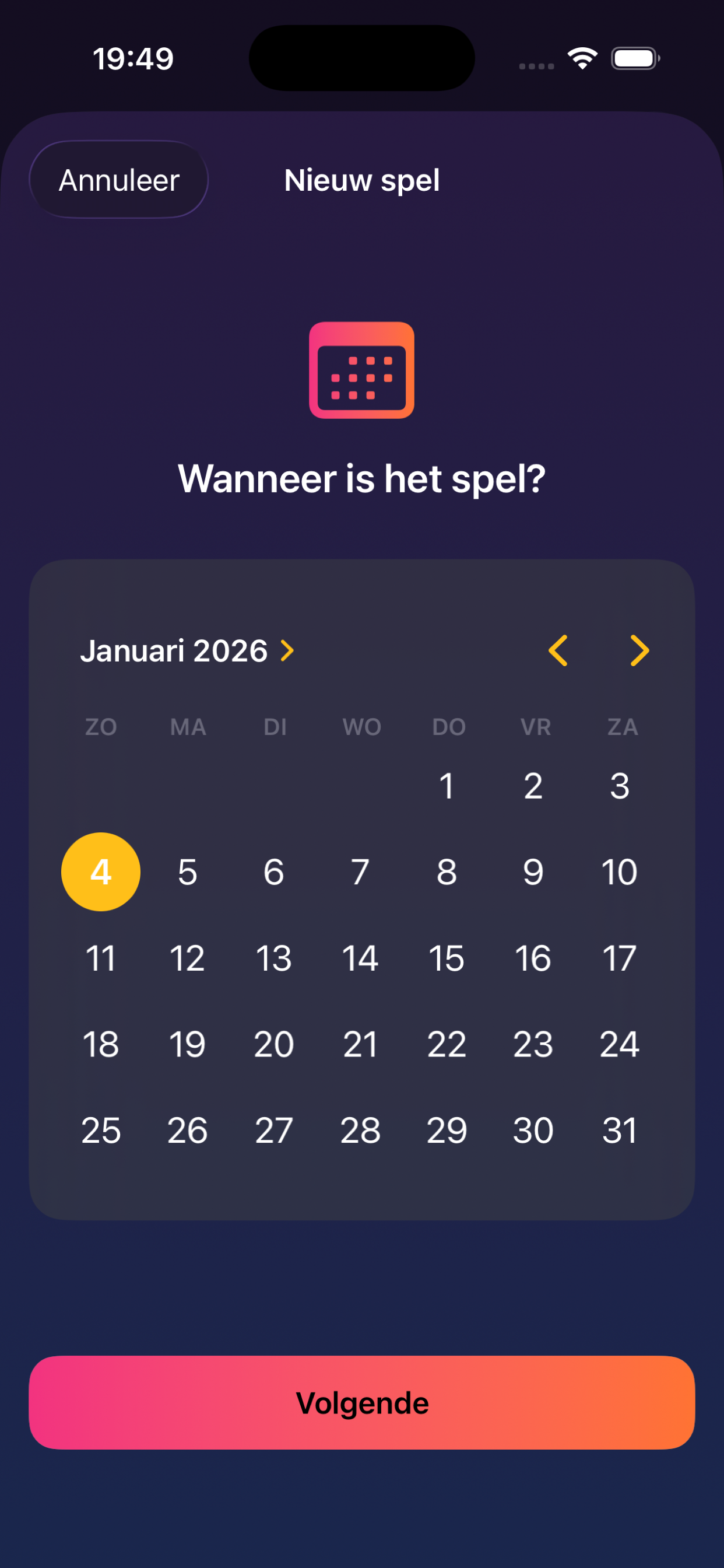The width and height of the screenshot is (724, 1568).
Task: Pick the 31st as game date
Action: 619,1130
